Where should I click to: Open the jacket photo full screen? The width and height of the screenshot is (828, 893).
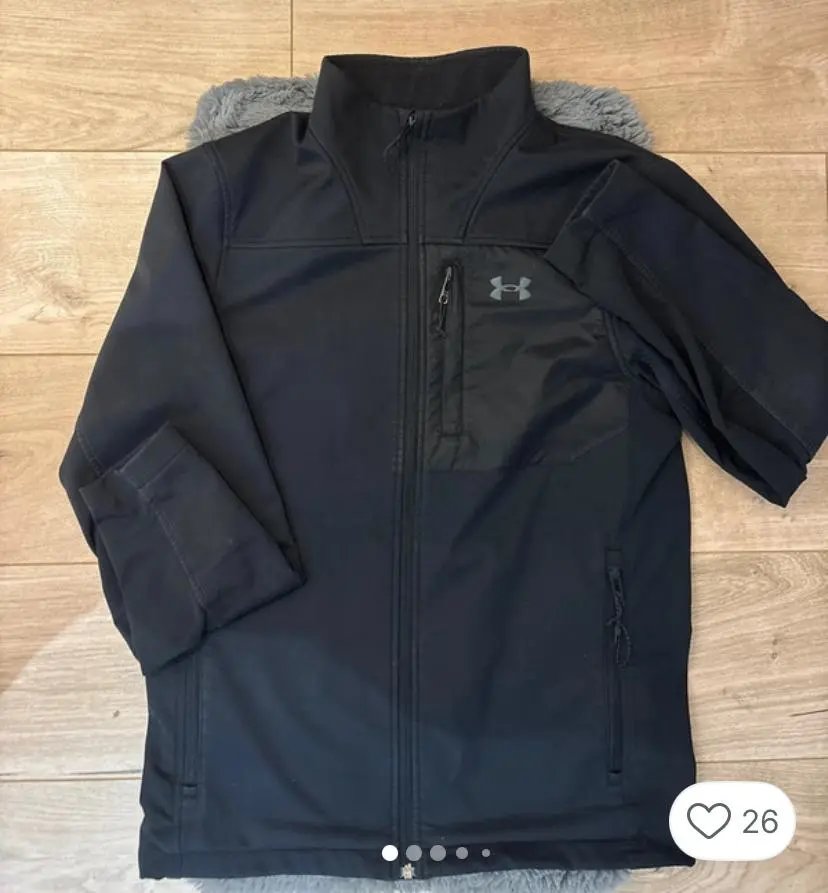click(x=414, y=450)
